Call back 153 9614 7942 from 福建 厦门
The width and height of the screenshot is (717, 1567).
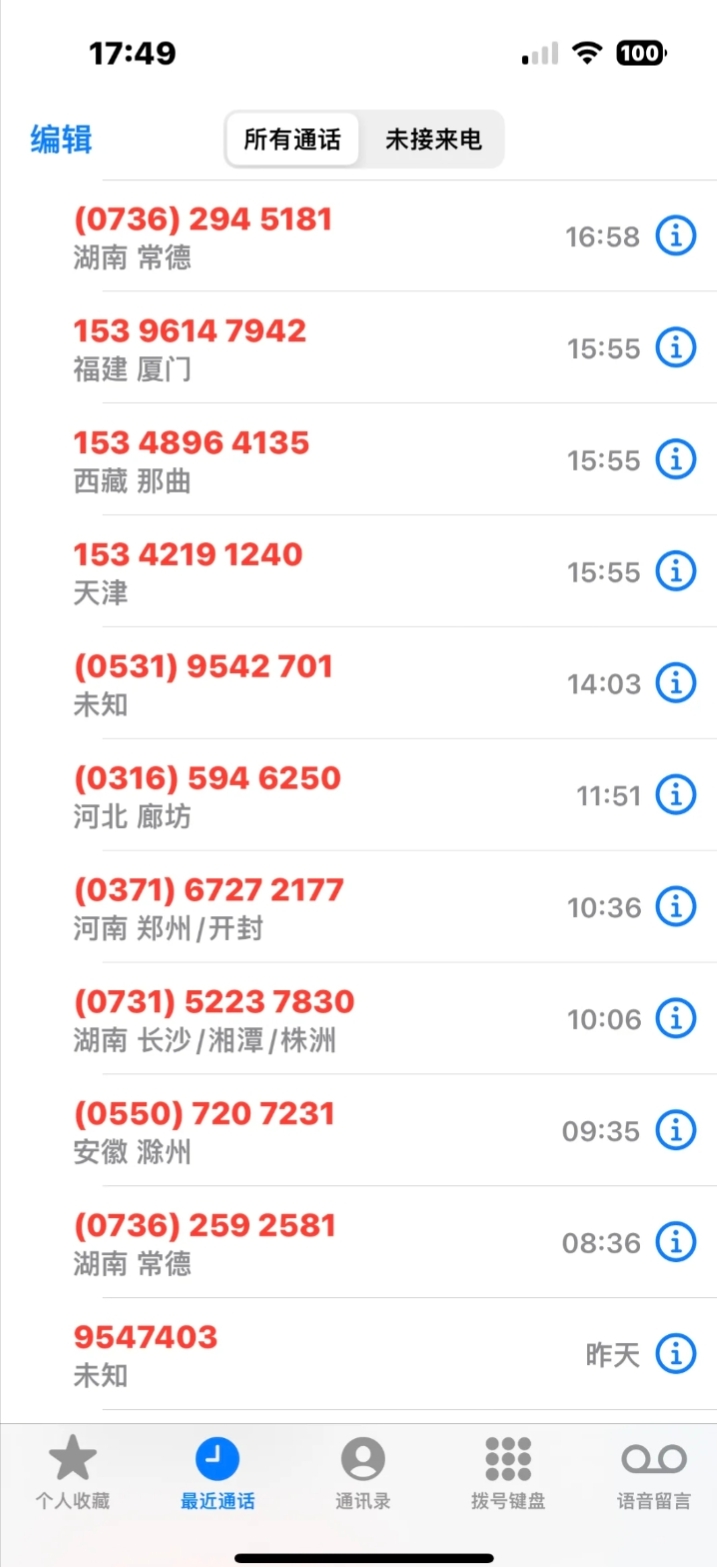[359, 348]
